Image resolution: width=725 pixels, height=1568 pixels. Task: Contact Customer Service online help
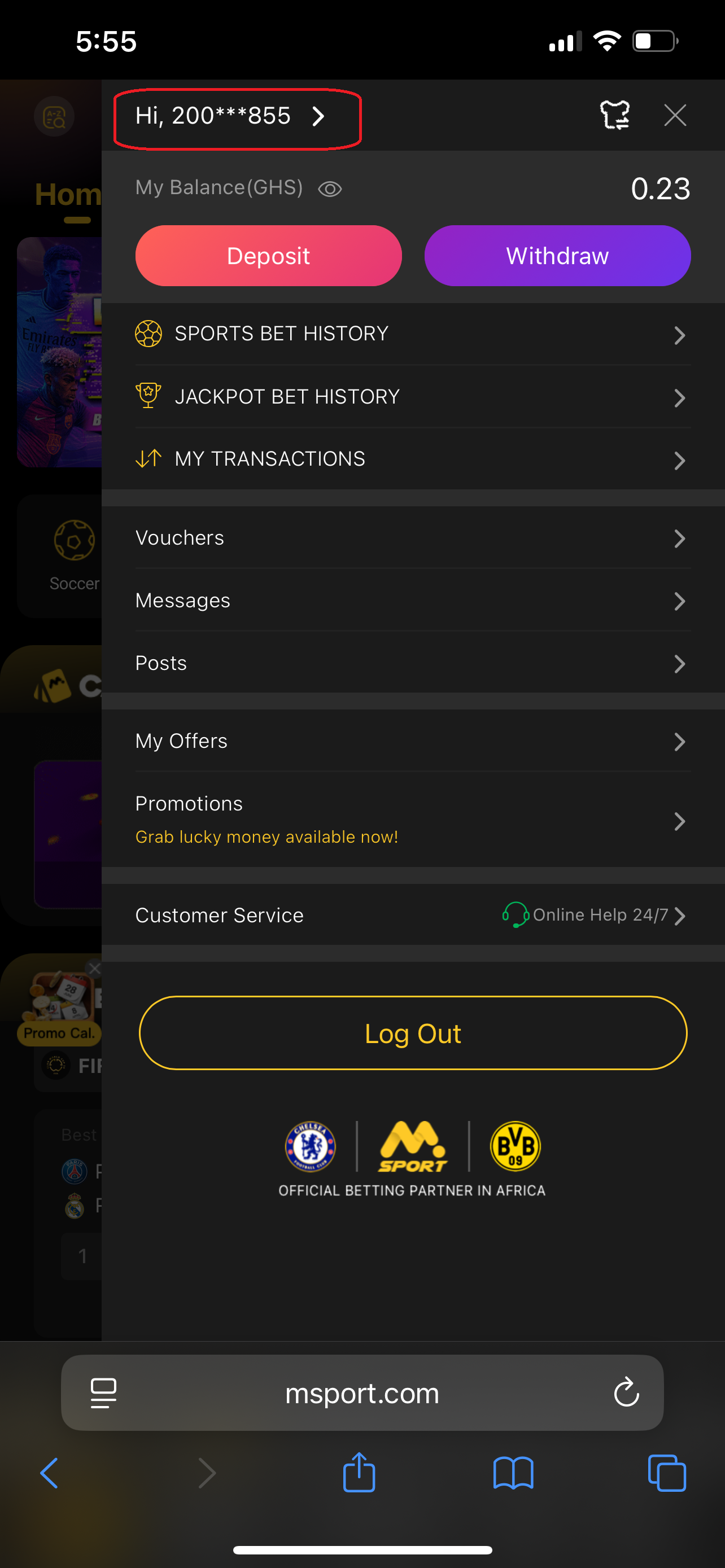coord(412,915)
